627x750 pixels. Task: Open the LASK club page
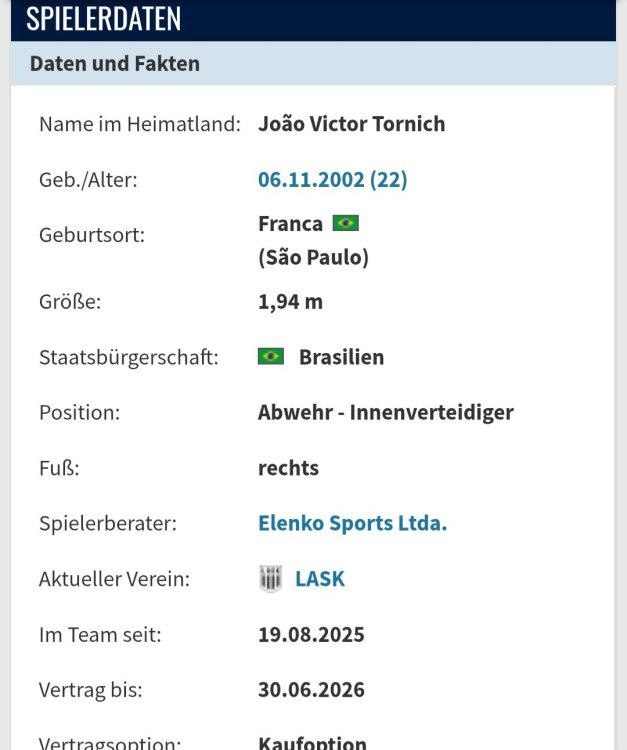pos(319,578)
